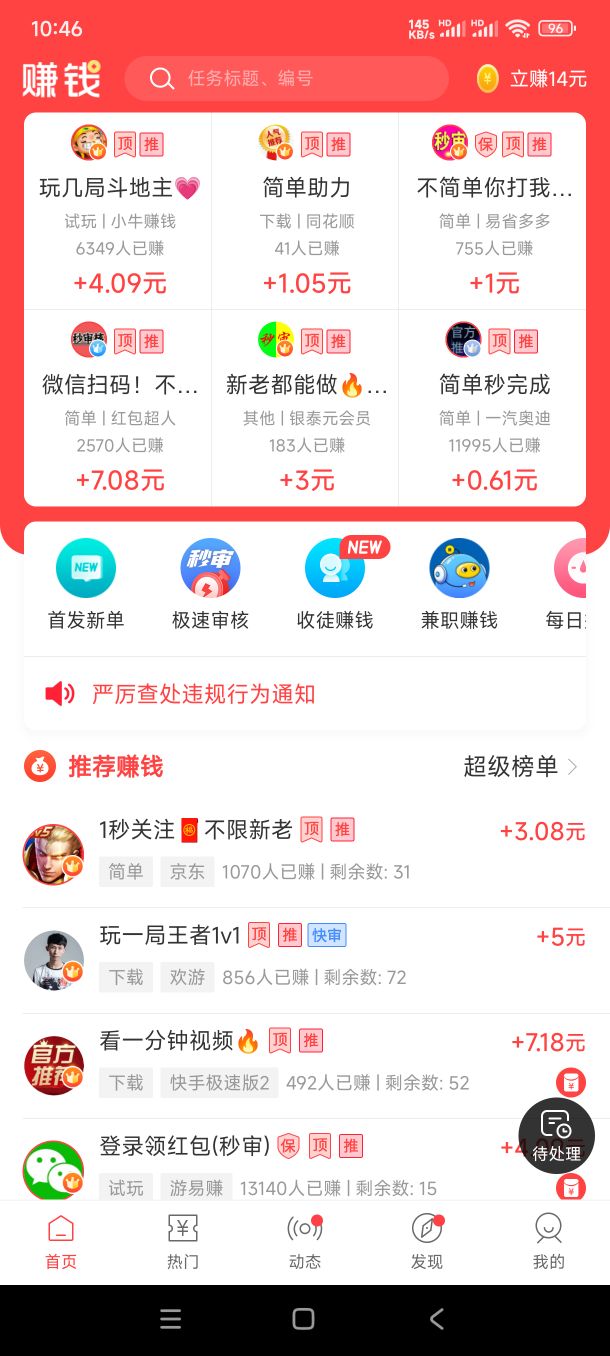Open the 1秒关注 不限新老 task row
Image resolution: width=610 pixels, height=1356 pixels.
(x=300, y=850)
